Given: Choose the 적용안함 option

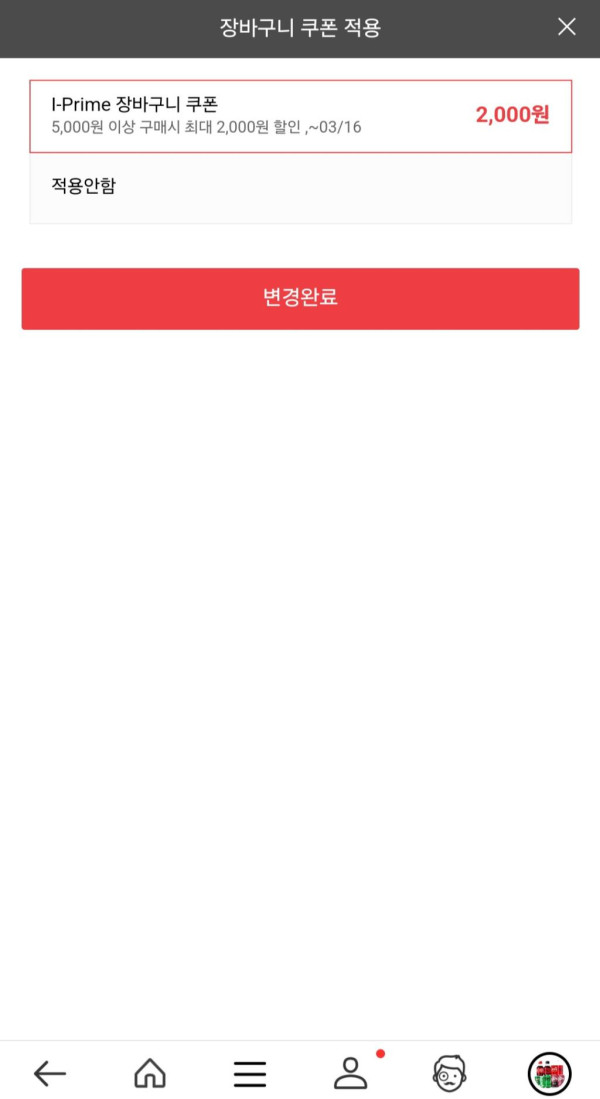Looking at the screenshot, I should pos(300,187).
